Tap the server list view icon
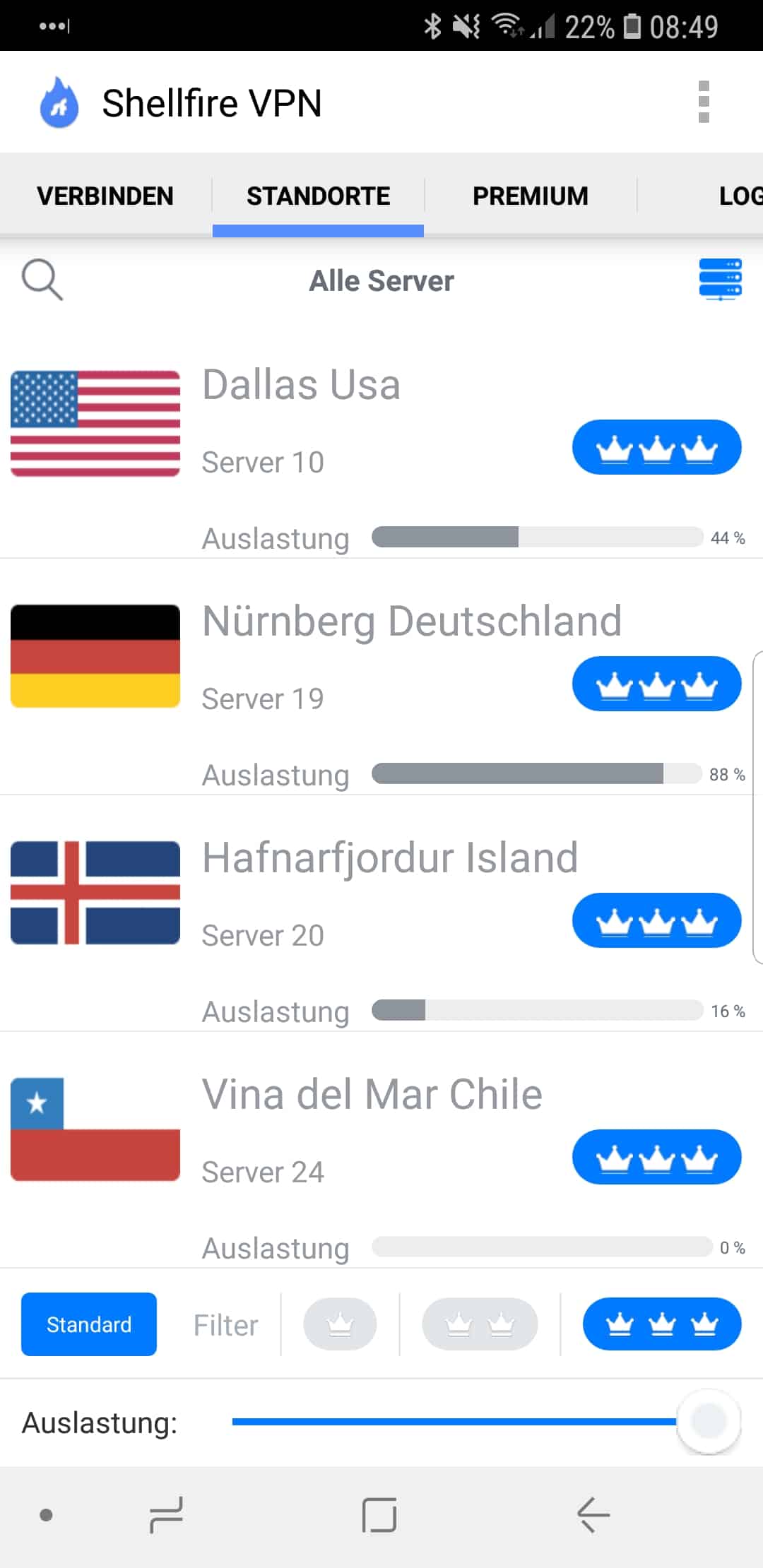The height and width of the screenshot is (1568, 763). tap(720, 279)
